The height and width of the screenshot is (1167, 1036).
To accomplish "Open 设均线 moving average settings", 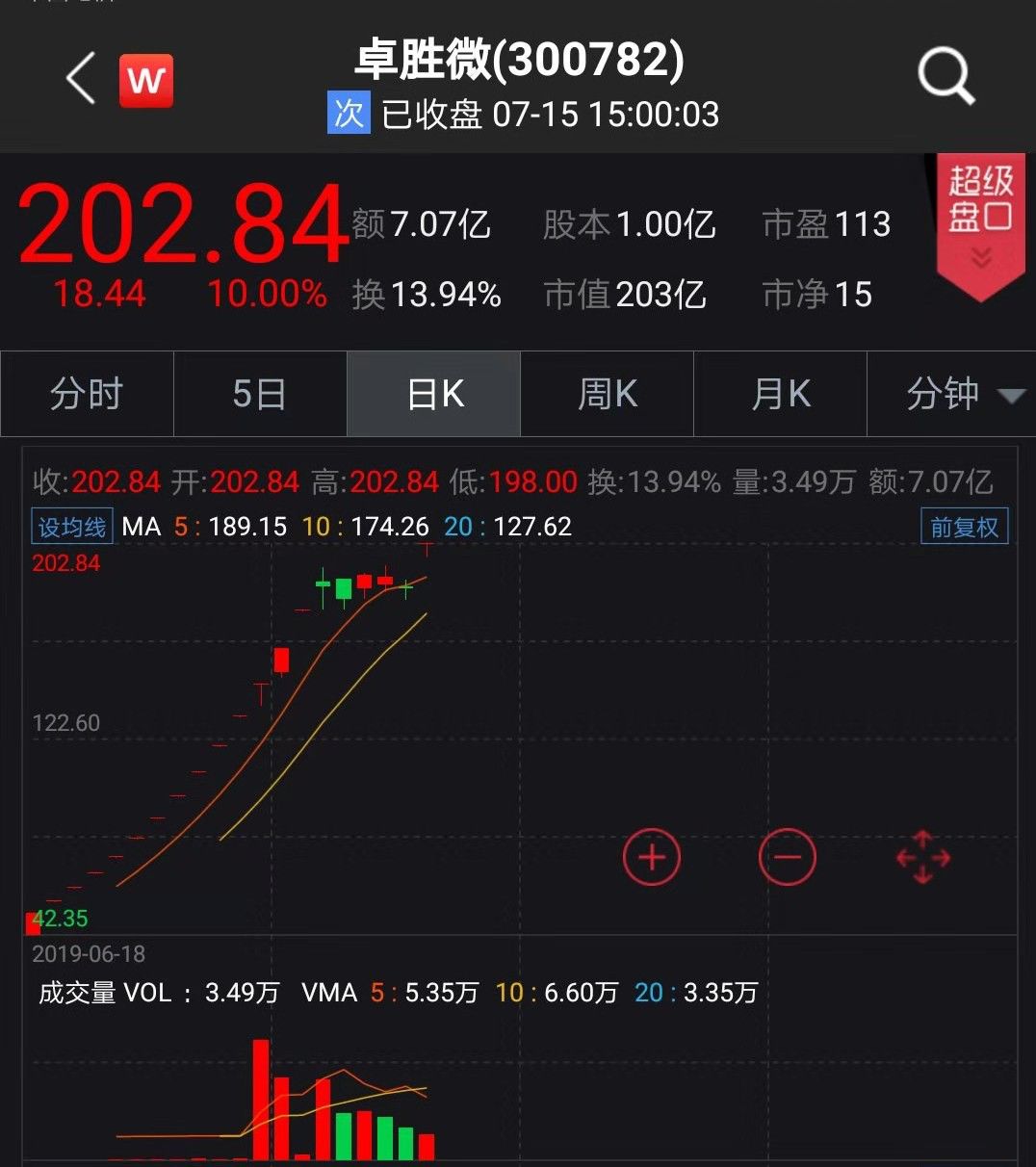I will 72,527.
